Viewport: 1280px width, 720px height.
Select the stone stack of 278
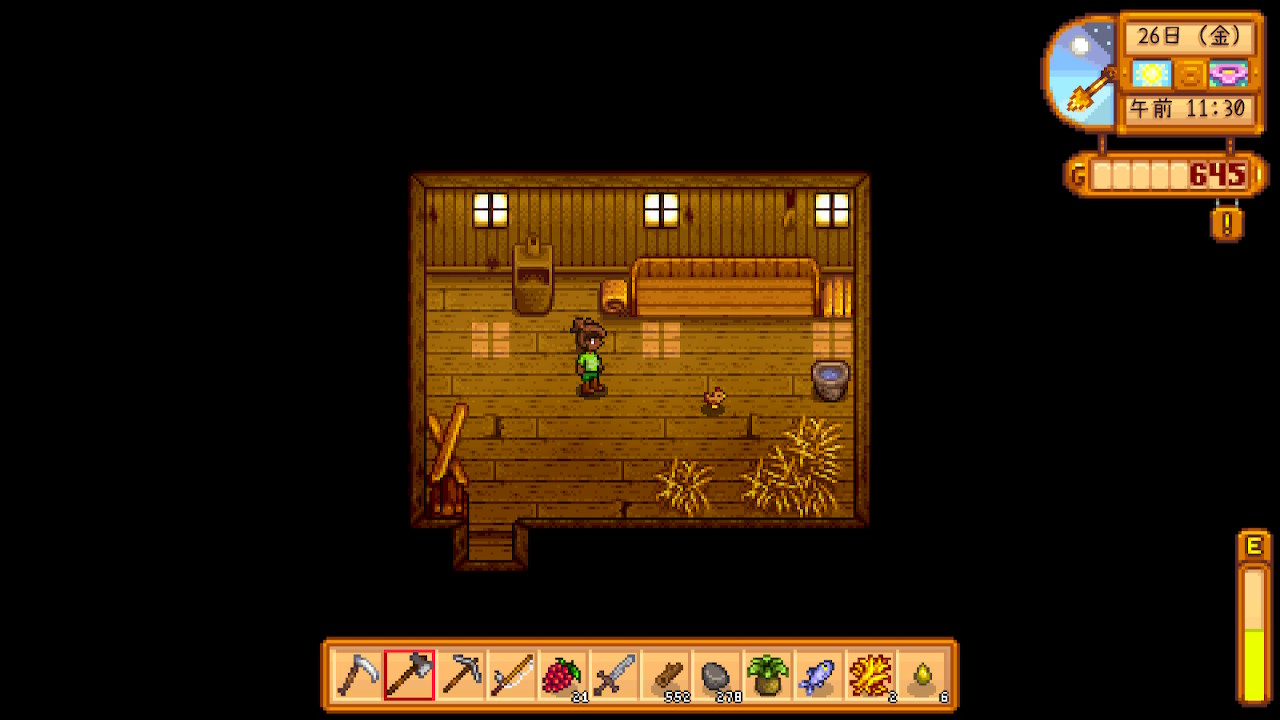coord(716,675)
